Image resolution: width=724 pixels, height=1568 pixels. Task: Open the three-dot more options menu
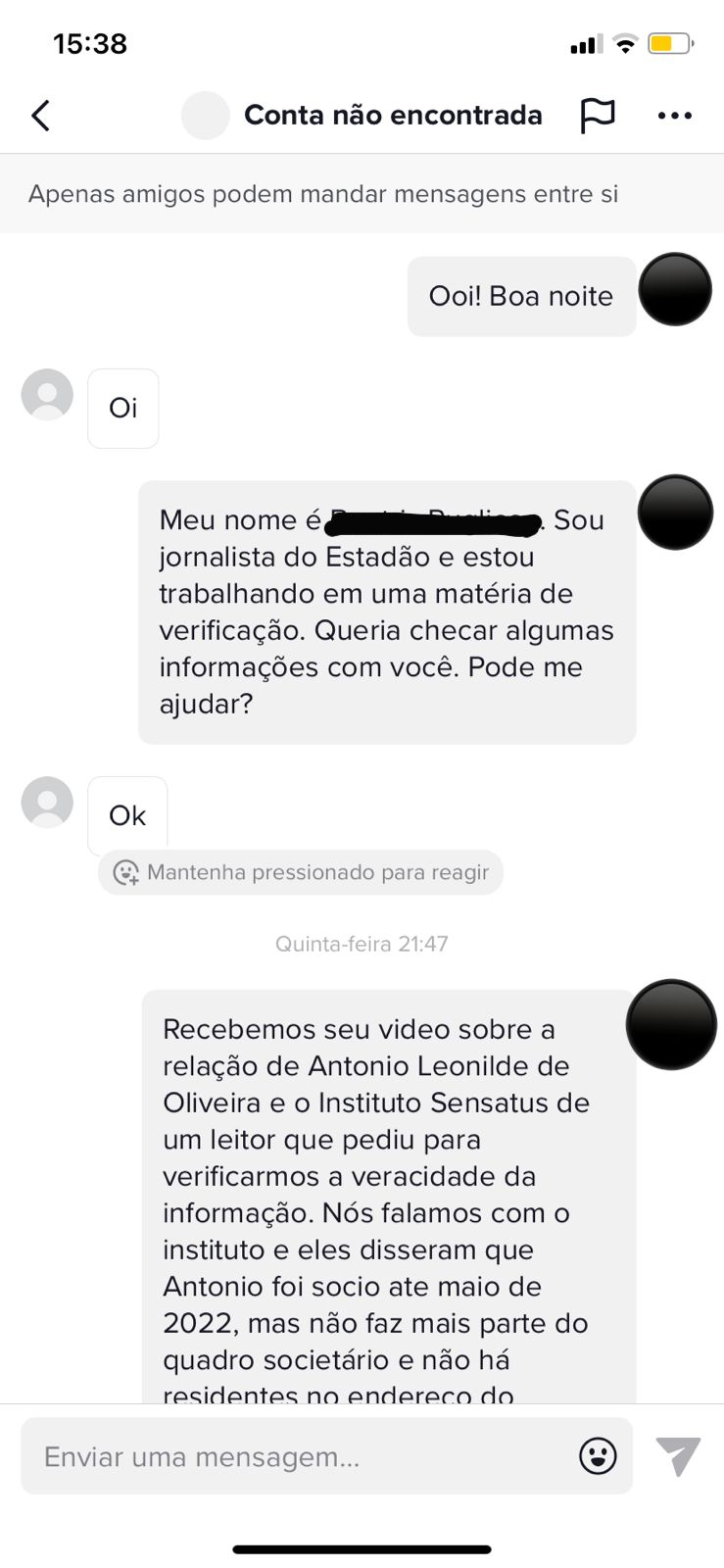click(x=675, y=116)
